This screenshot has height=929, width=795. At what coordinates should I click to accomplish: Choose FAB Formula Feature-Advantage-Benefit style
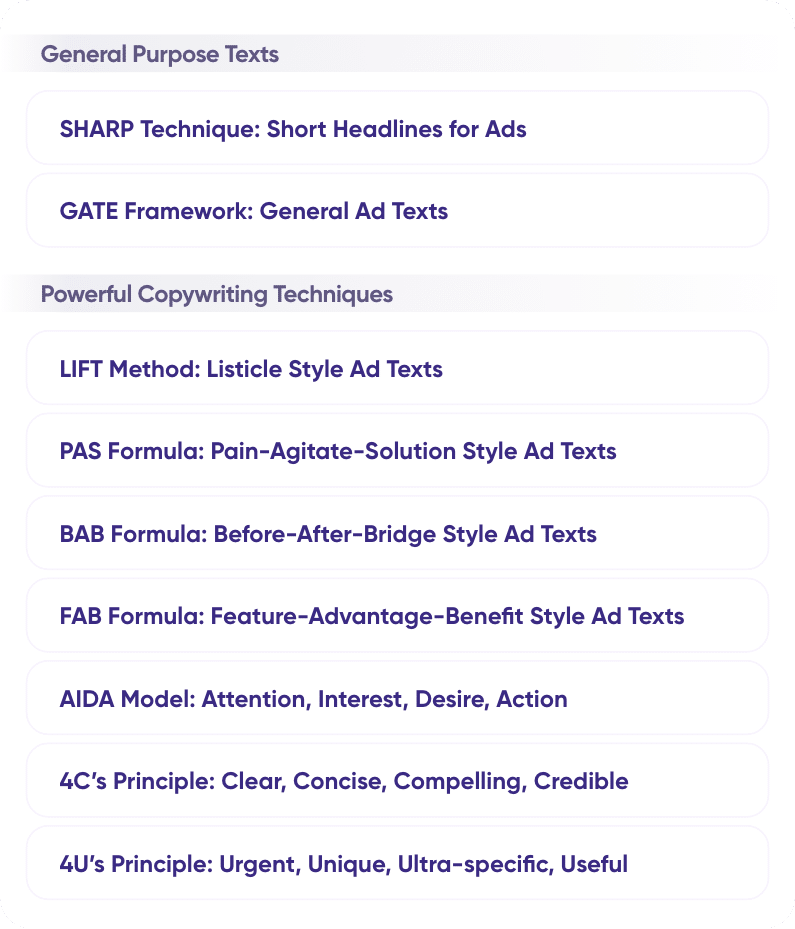pyautogui.click(x=397, y=616)
